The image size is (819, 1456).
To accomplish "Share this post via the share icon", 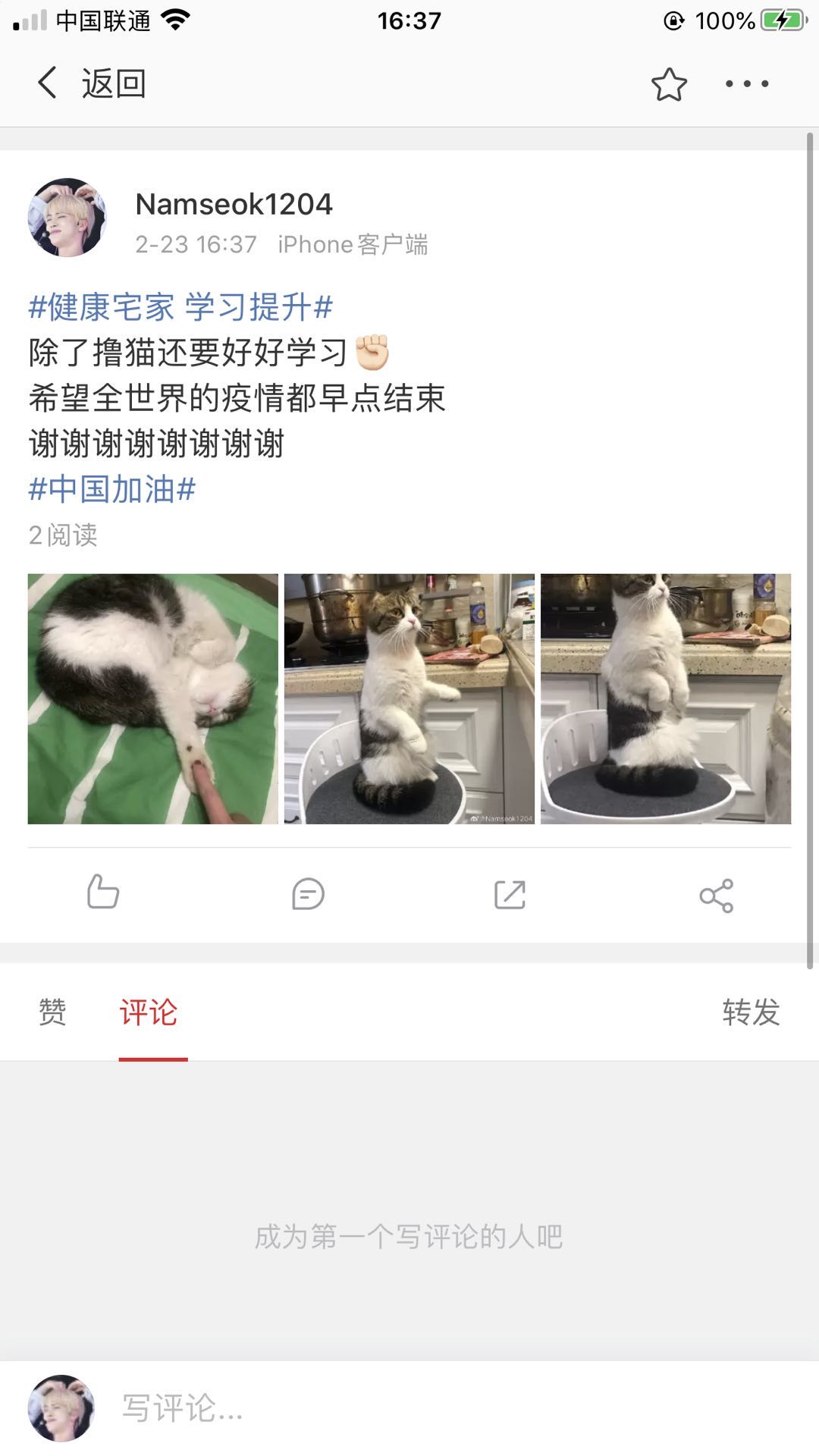I will (716, 896).
